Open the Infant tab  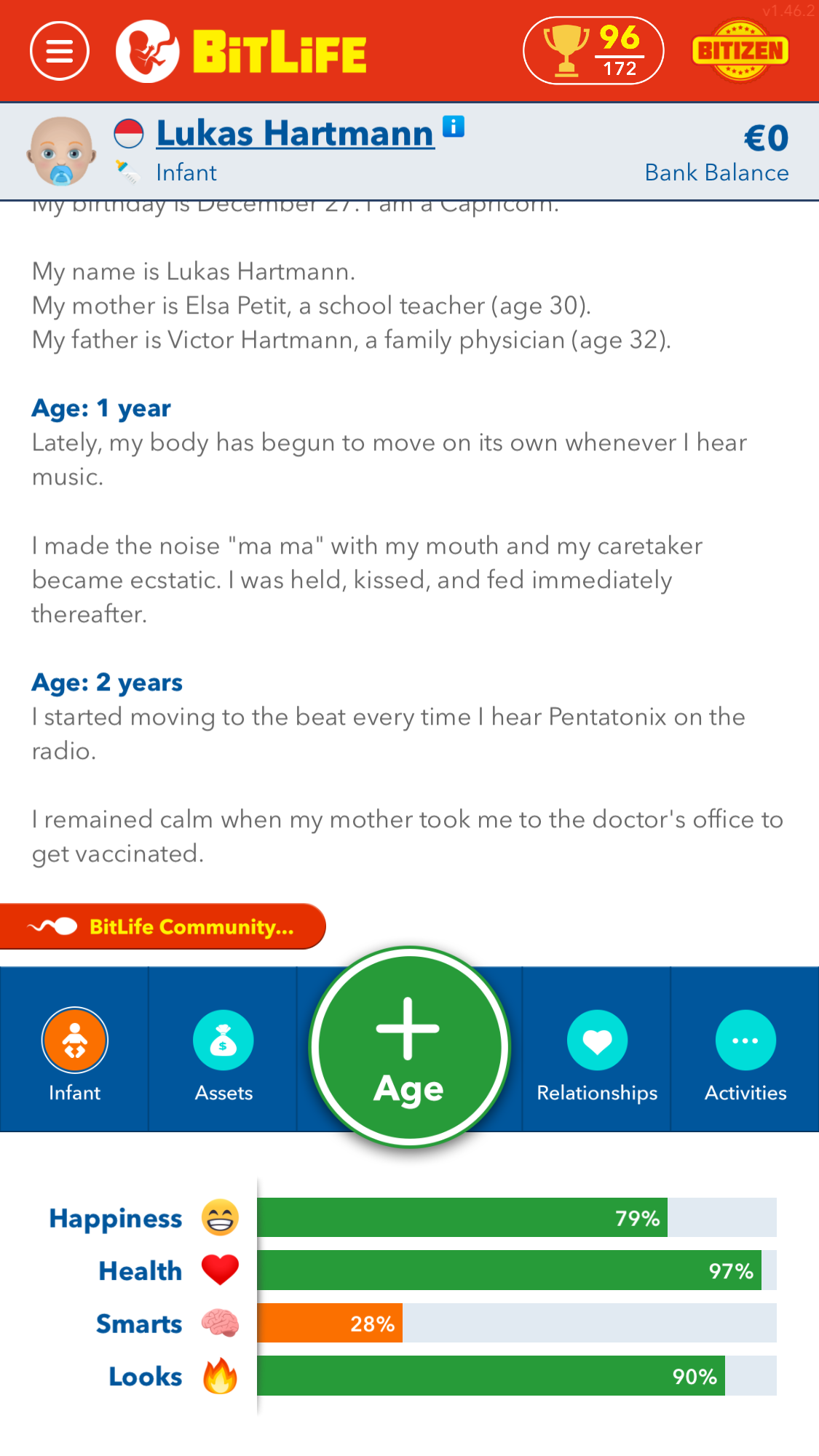tap(74, 1049)
